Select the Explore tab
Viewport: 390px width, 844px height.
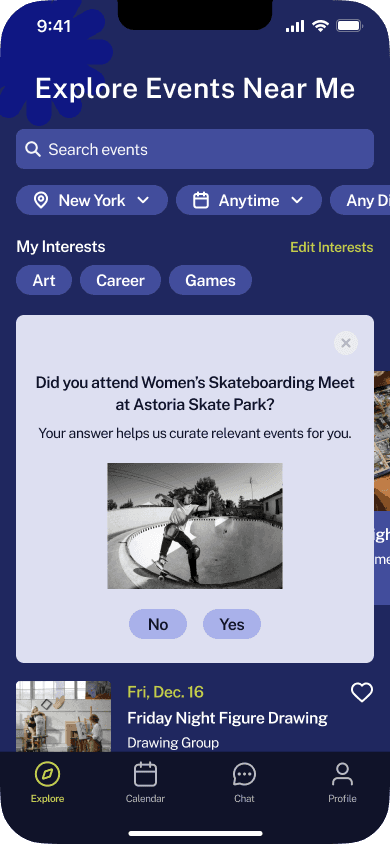pyautogui.click(x=47, y=783)
